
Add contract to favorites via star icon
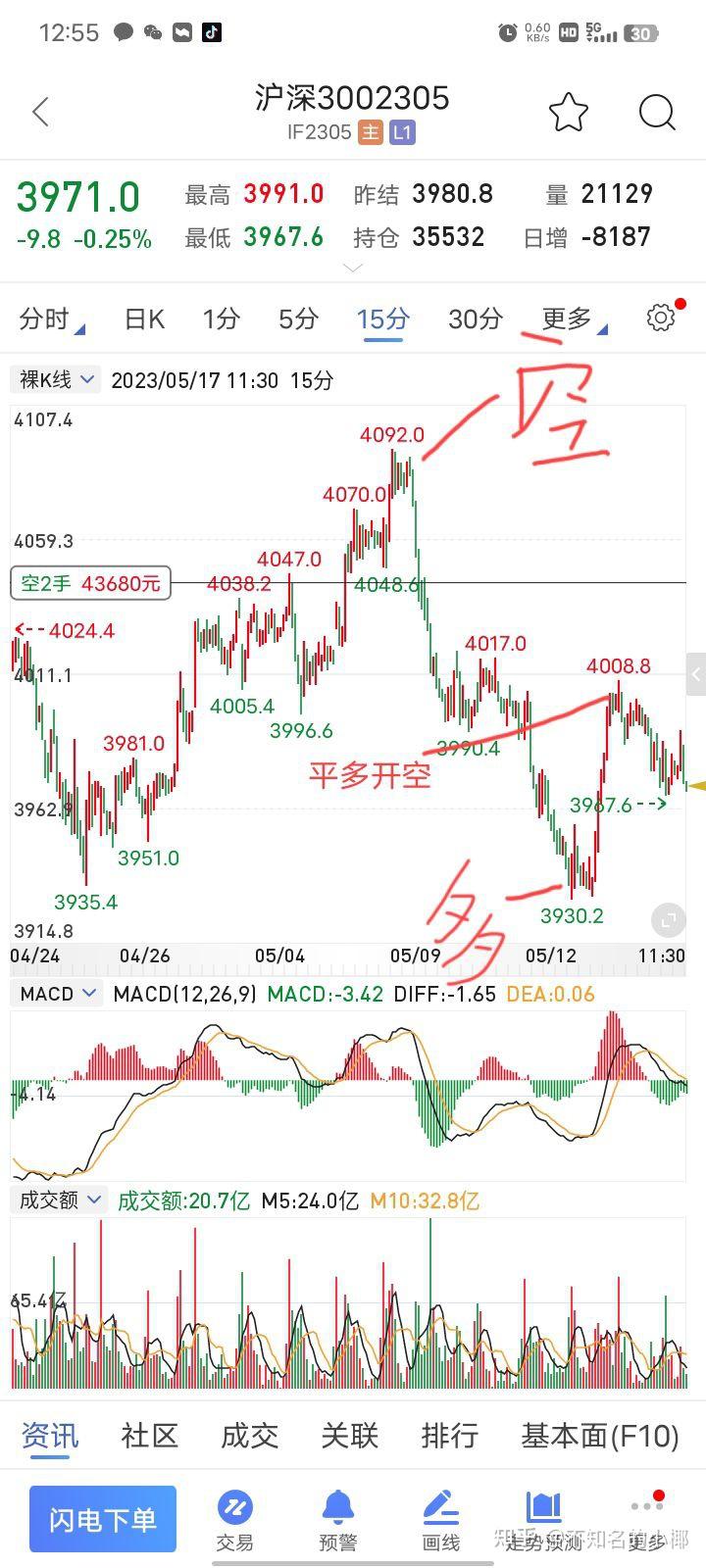567,112
